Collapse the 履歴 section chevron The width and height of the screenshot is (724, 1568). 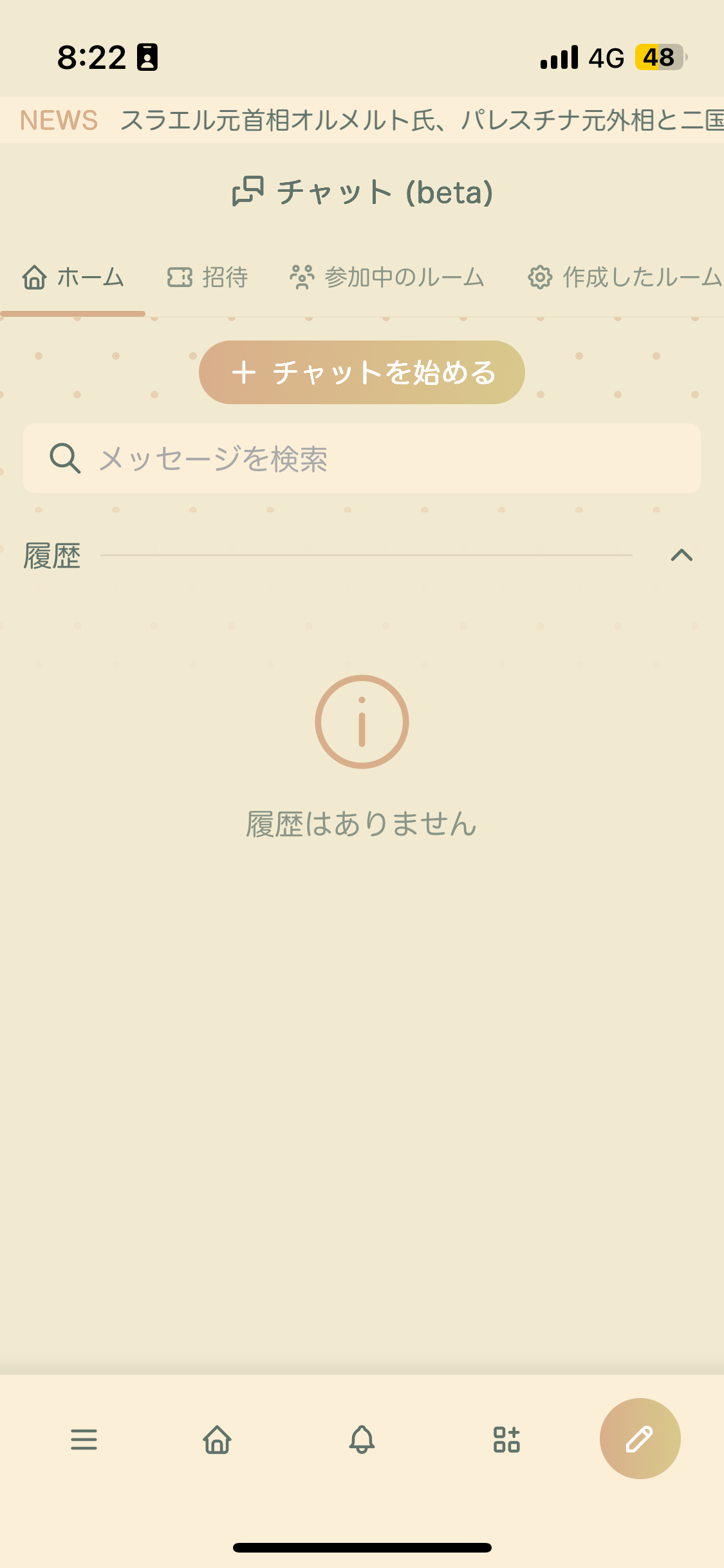coord(682,555)
